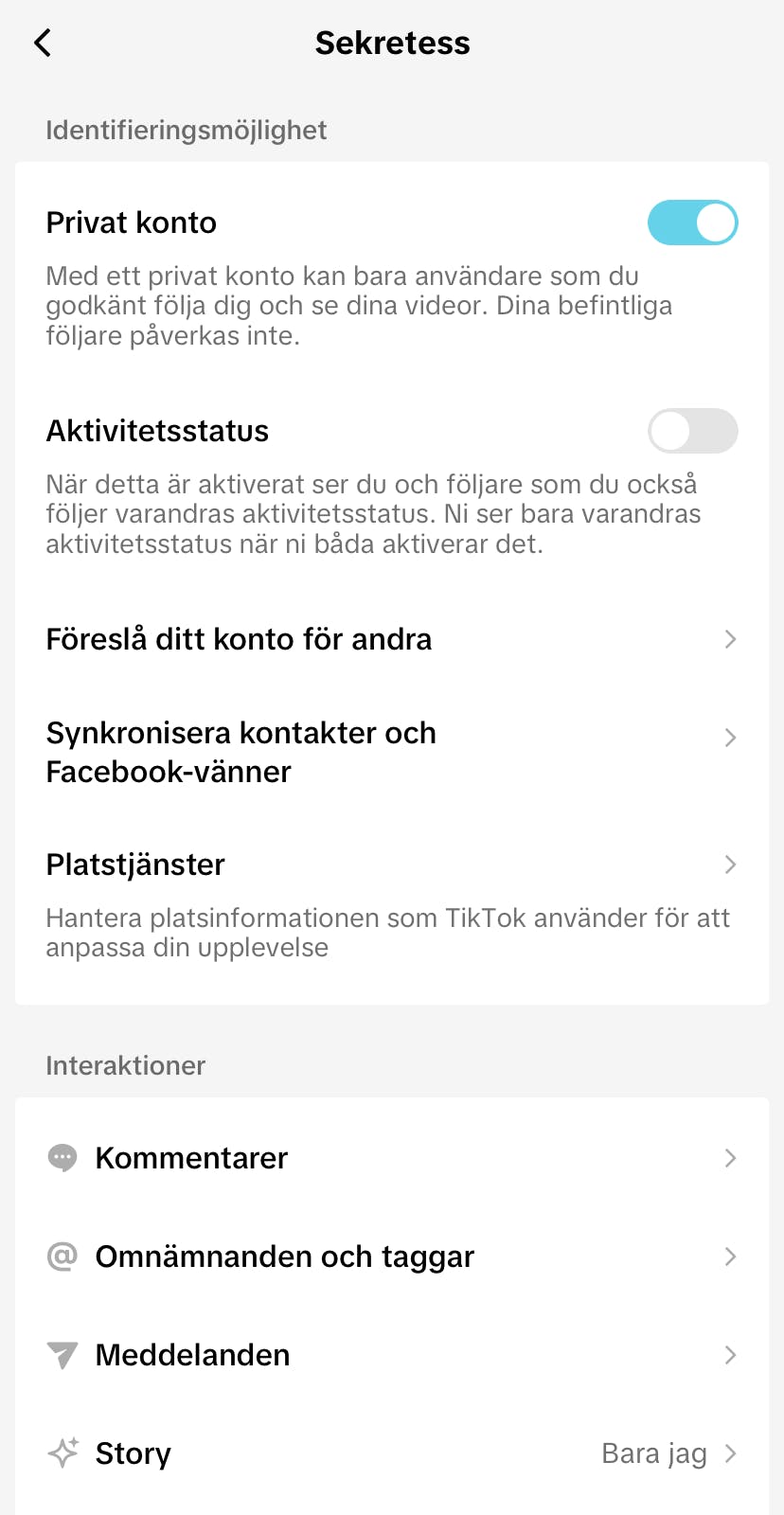Click the @ icon beside Omnämnanden och taggar
The image size is (784, 1515).
pyautogui.click(x=62, y=1257)
